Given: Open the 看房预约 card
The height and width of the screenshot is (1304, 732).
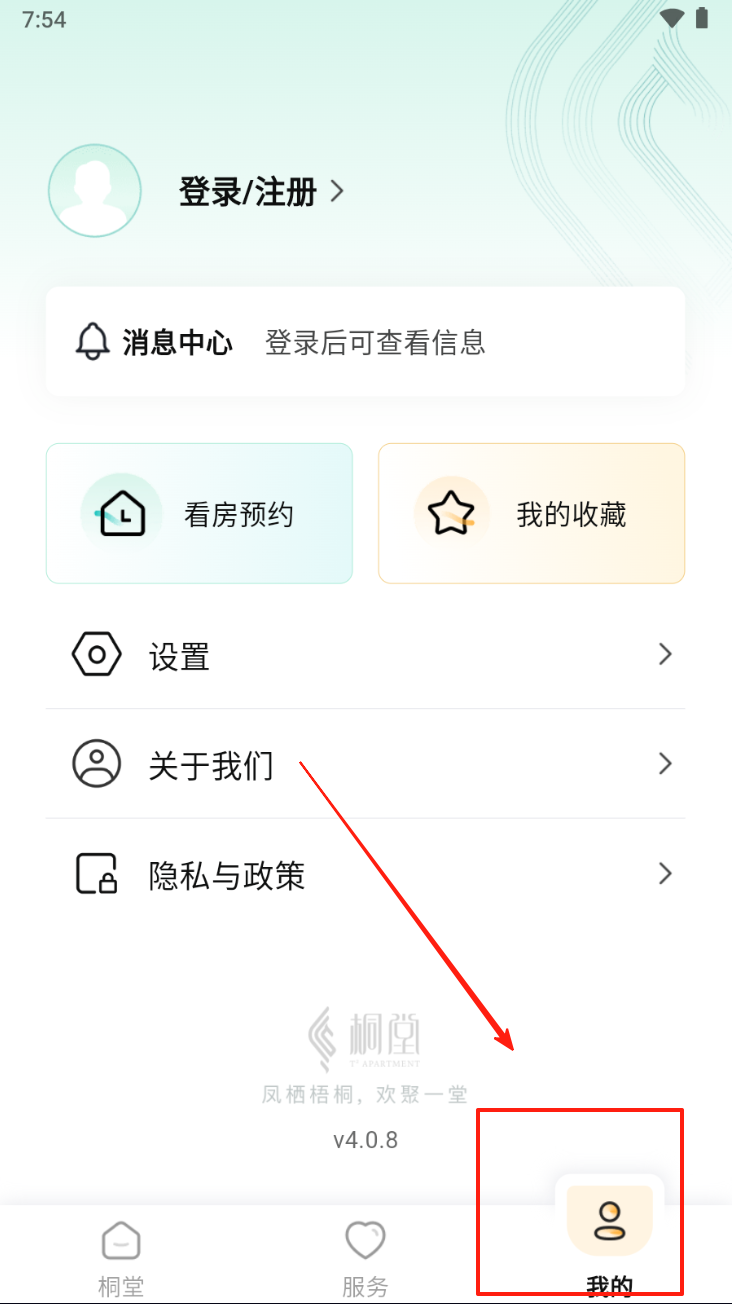Looking at the screenshot, I should point(199,513).
